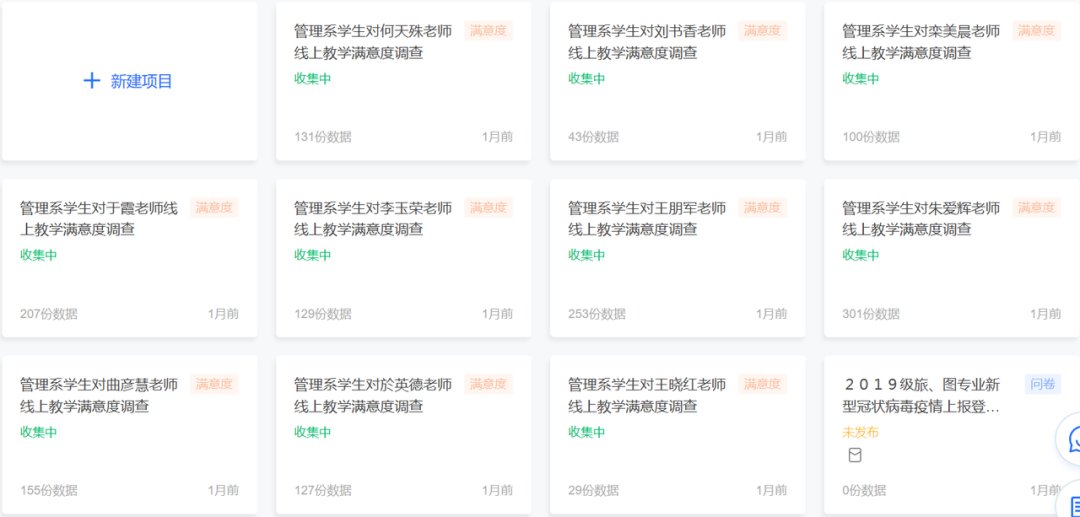Open the floating chat support bubble

[x=1072, y=439]
